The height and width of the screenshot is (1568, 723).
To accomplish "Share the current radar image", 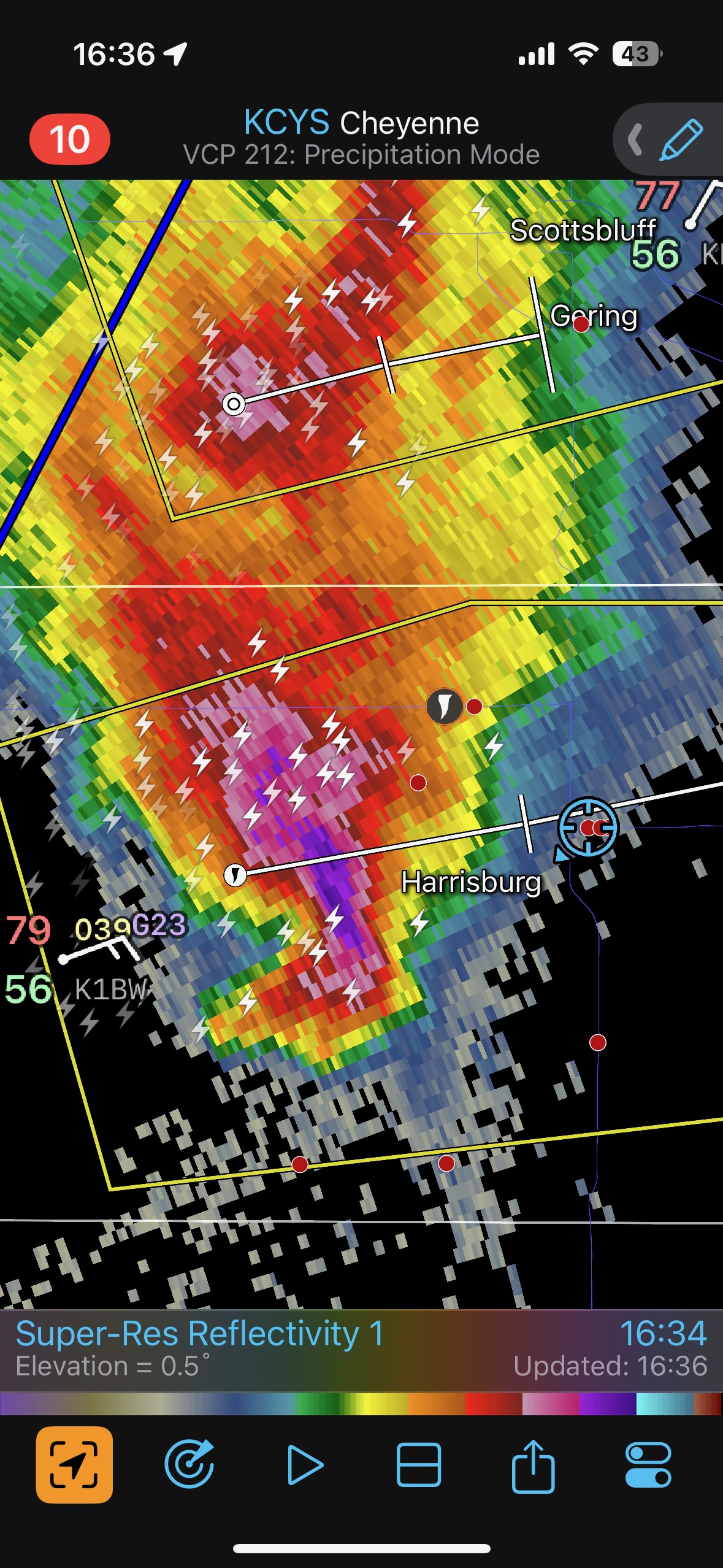I will 533,1464.
